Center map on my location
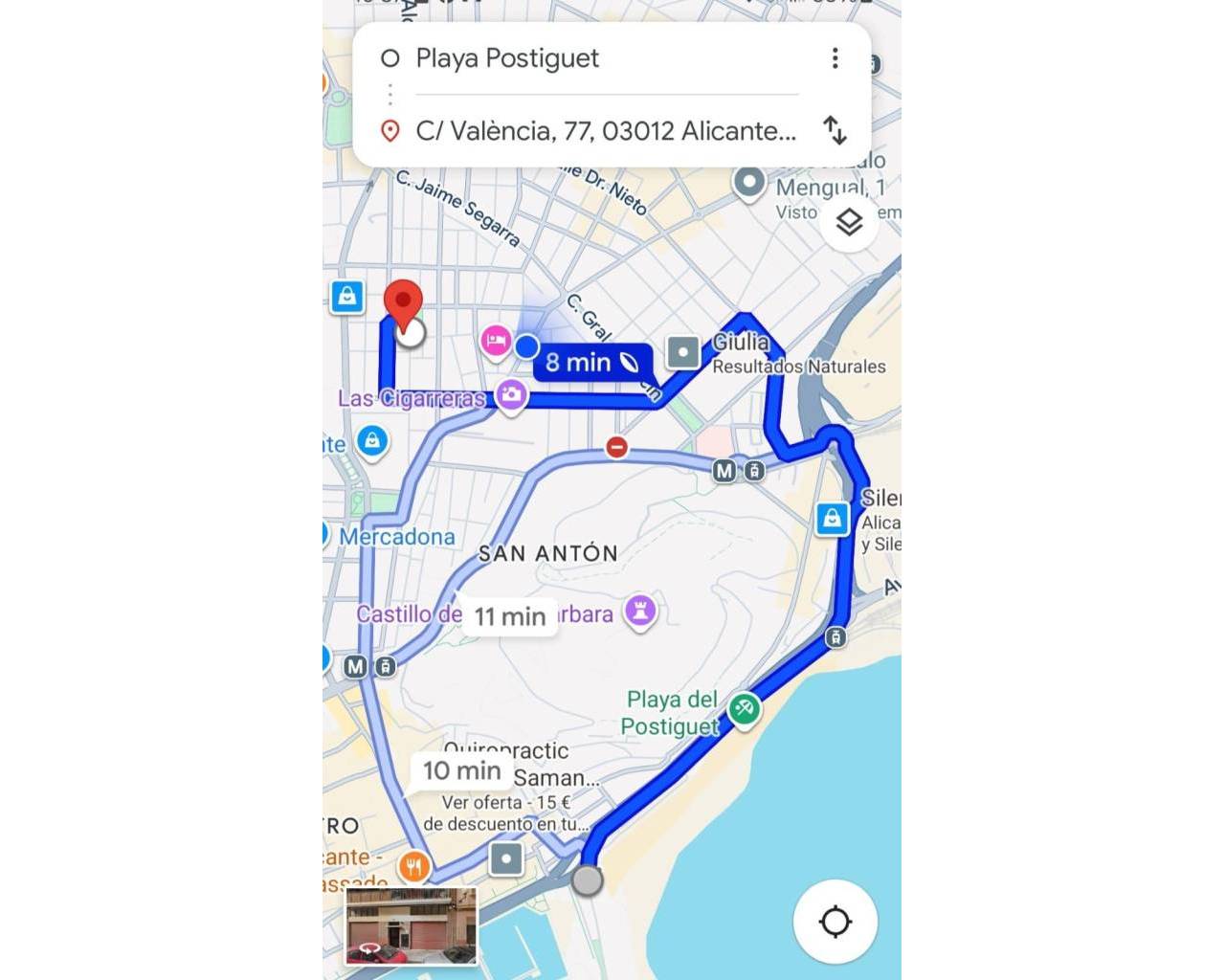 point(835,922)
